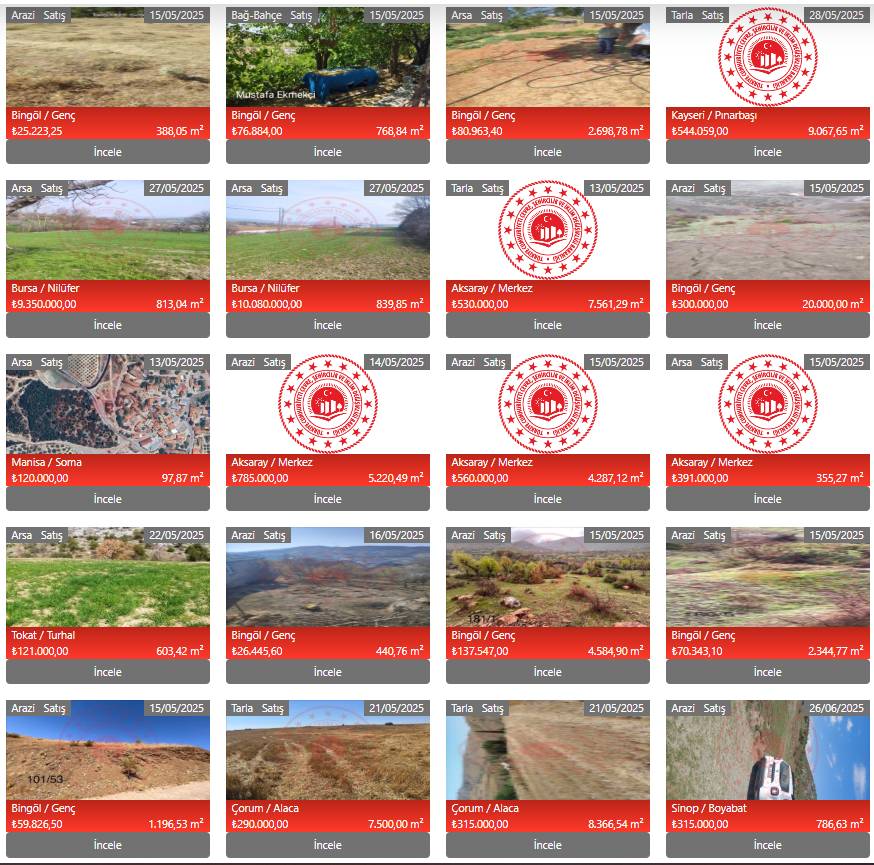Tap İncele for the ₺25.223,25 Bingöl listing
Viewport: 874px width, 865px height.
point(108,152)
